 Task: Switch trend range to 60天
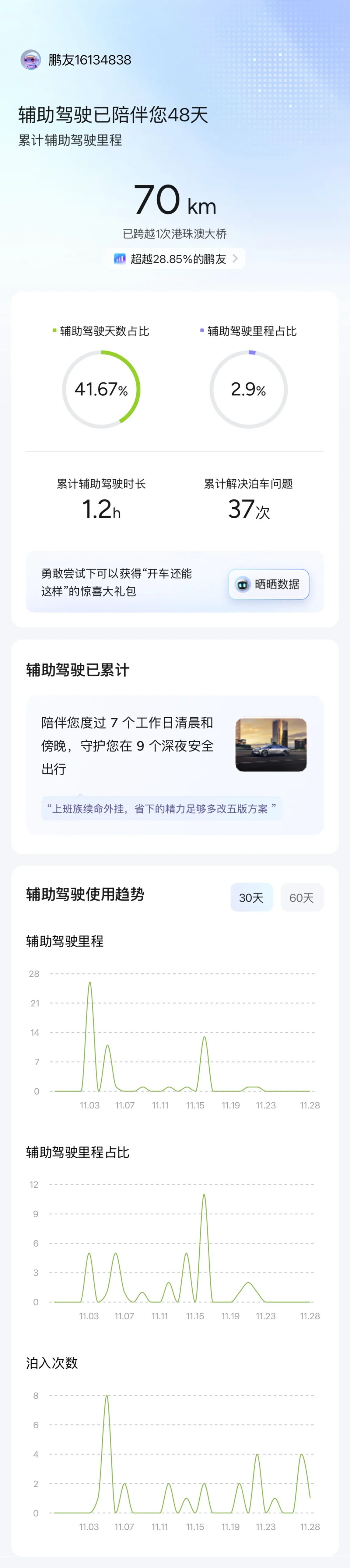click(301, 898)
